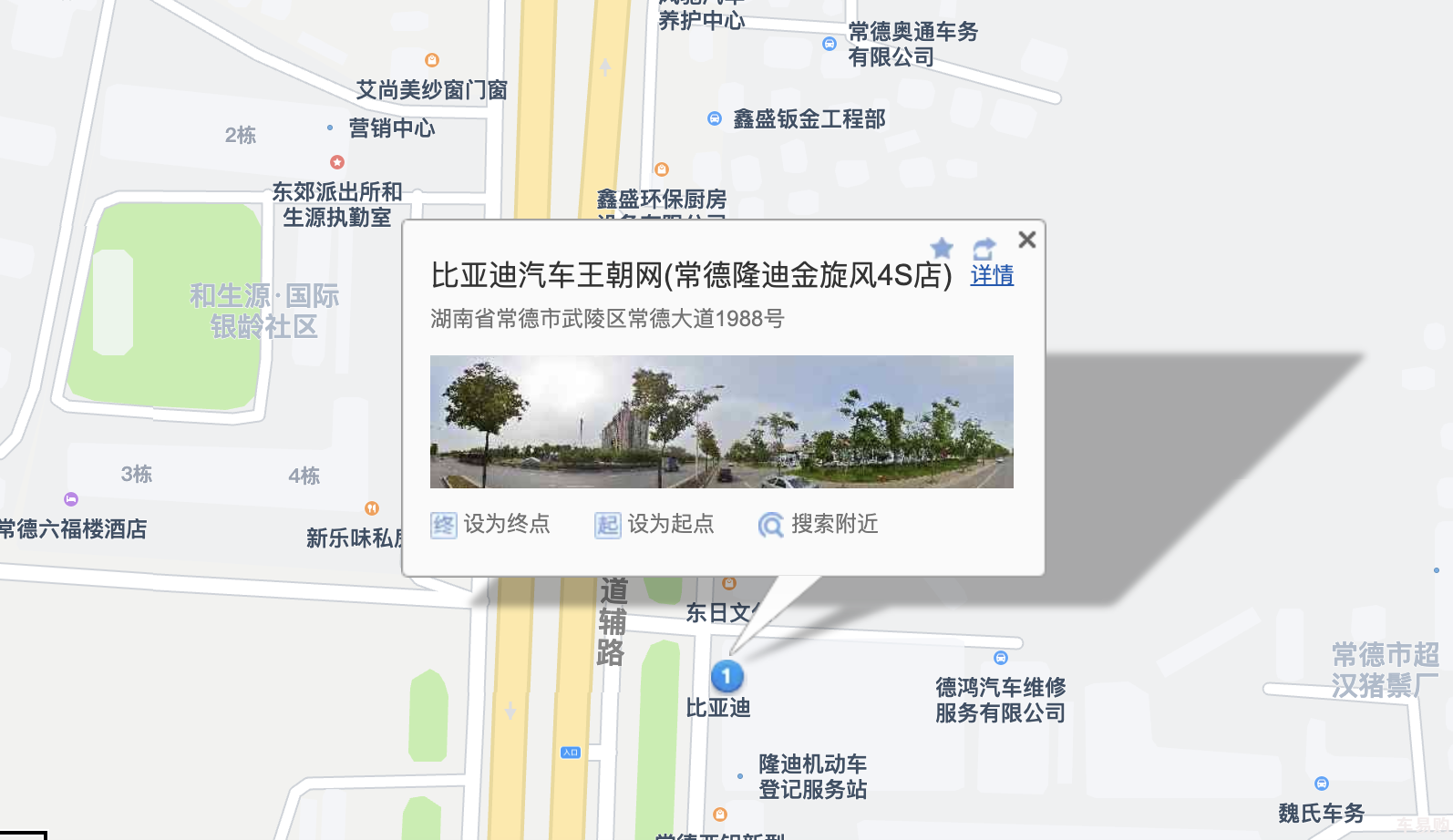The width and height of the screenshot is (1453, 840).
Task: Select the 东郊派出所 police station marker
Action: 337,162
